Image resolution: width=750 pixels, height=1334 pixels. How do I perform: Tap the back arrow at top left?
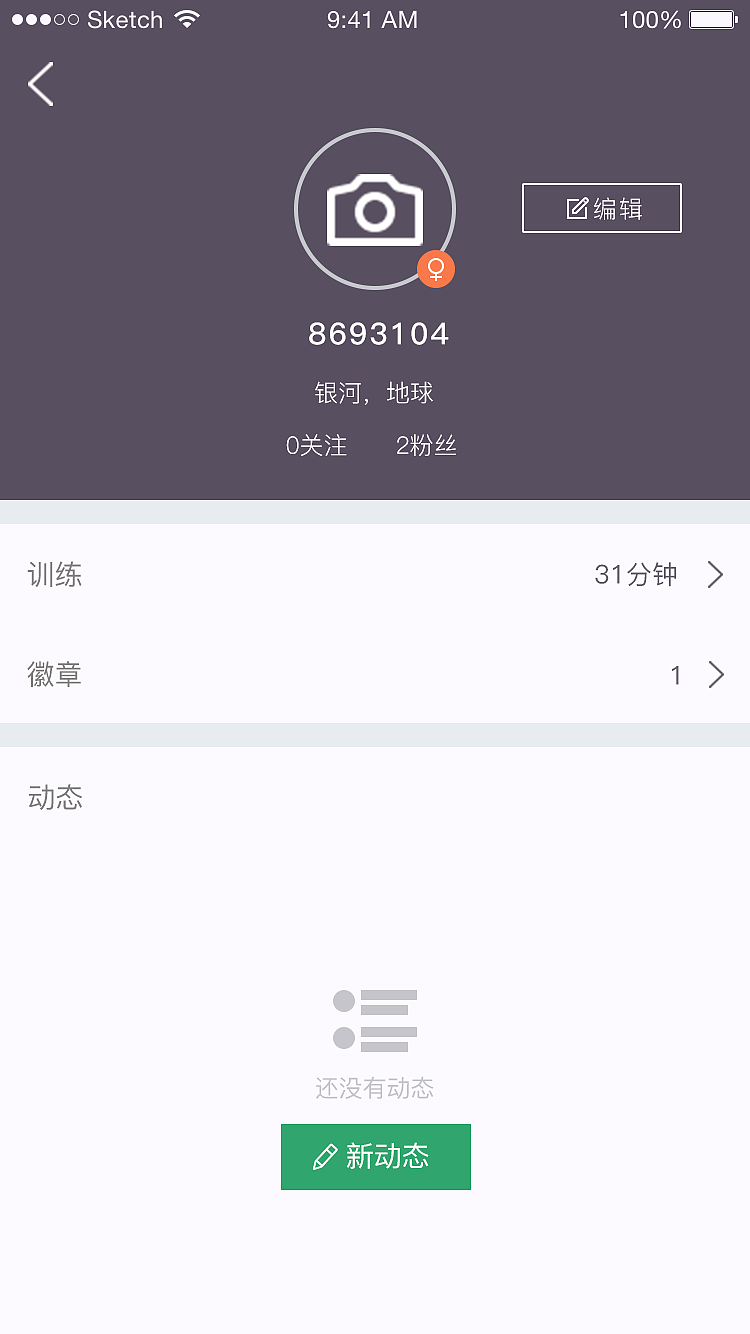pos(39,84)
